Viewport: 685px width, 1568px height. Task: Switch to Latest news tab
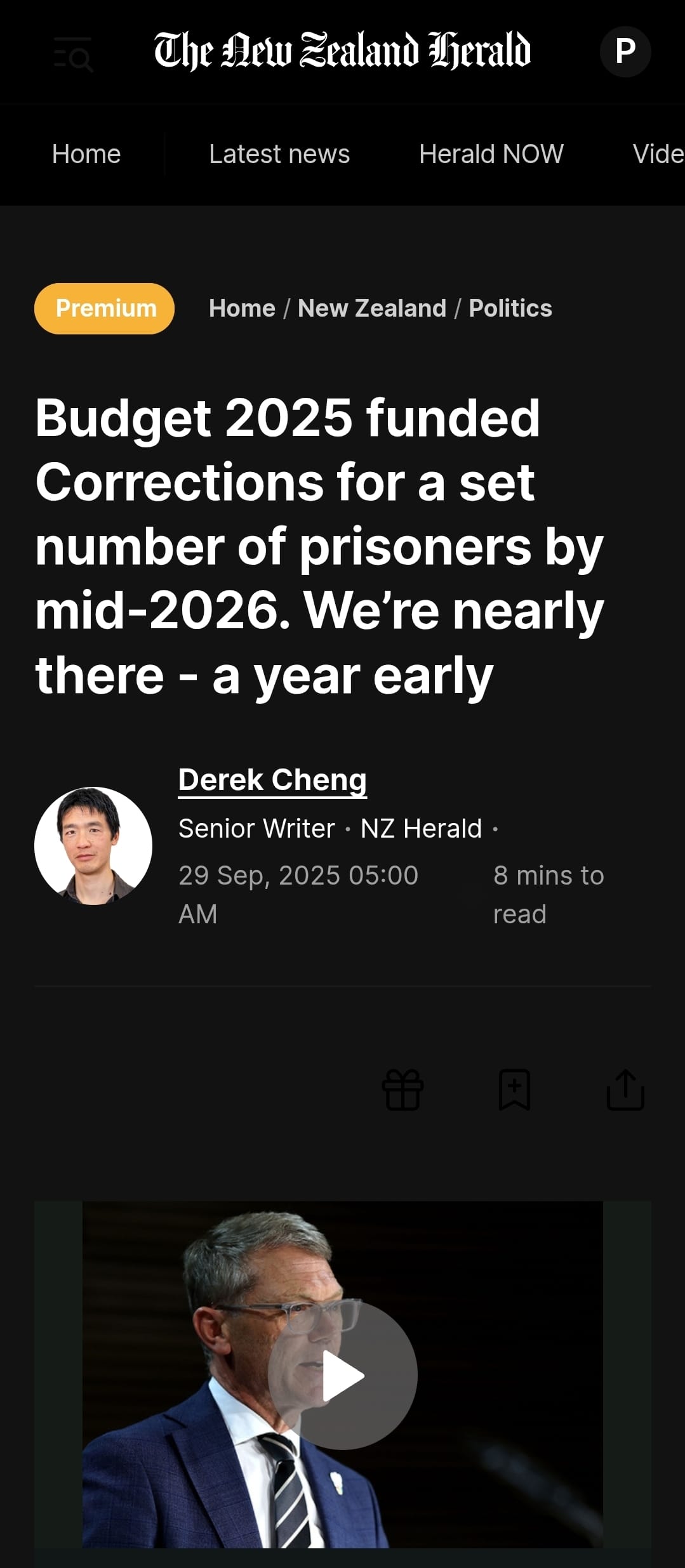click(x=279, y=154)
